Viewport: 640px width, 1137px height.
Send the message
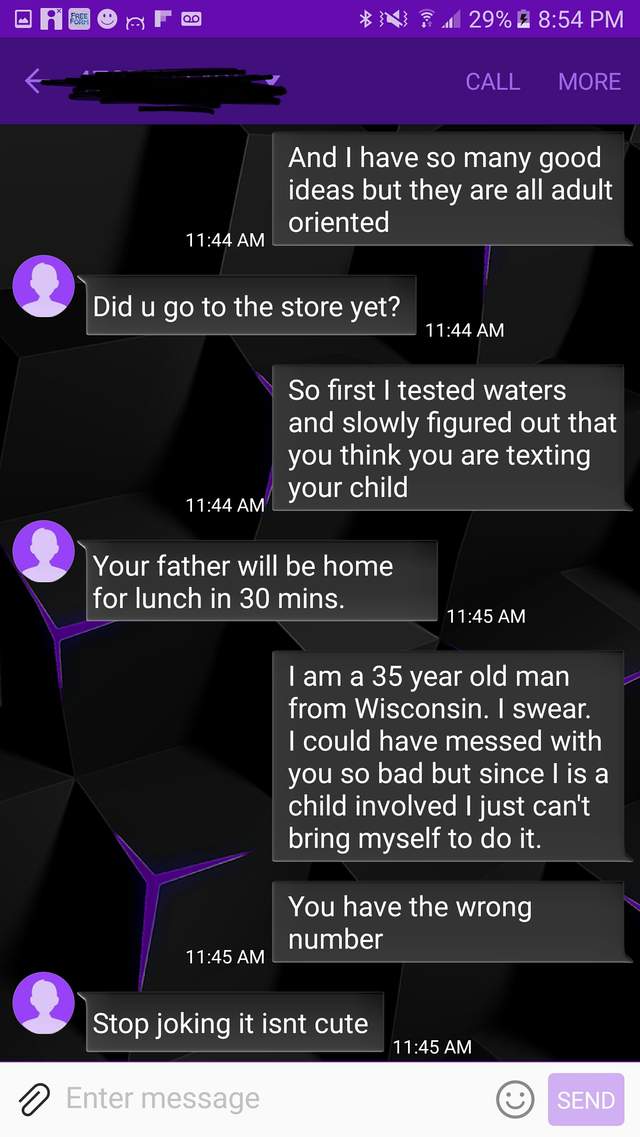pos(586,1100)
